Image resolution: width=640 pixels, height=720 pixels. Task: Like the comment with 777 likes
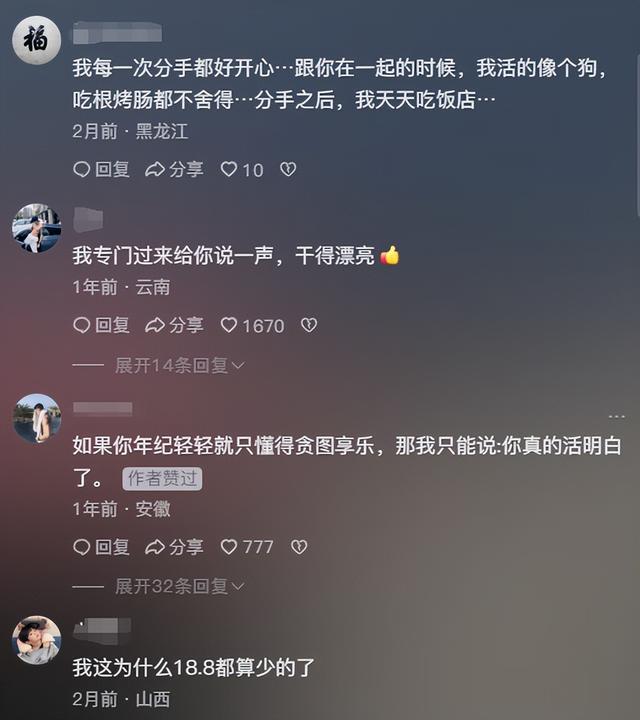[x=246, y=547]
